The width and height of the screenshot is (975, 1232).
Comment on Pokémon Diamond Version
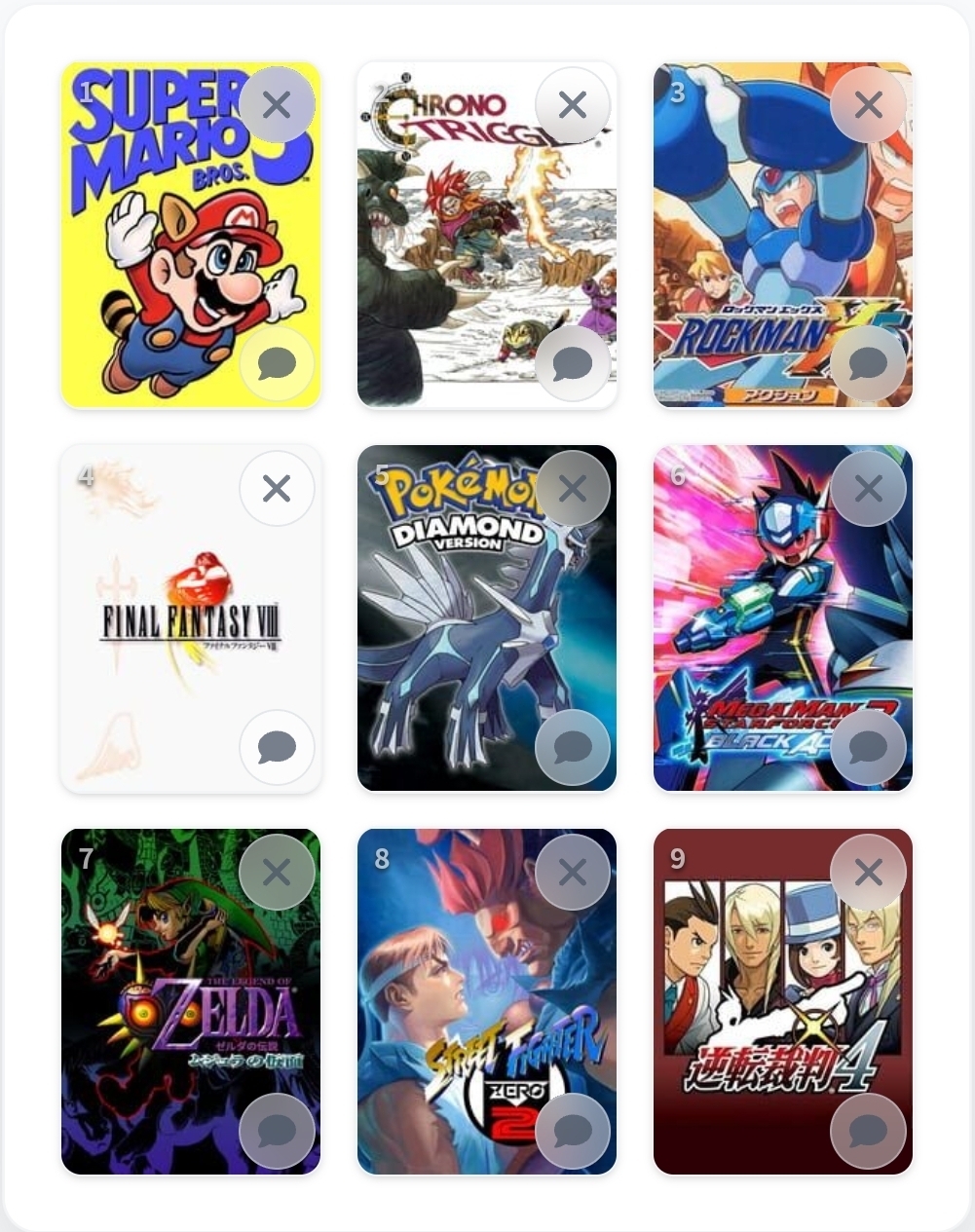pyautogui.click(x=573, y=748)
